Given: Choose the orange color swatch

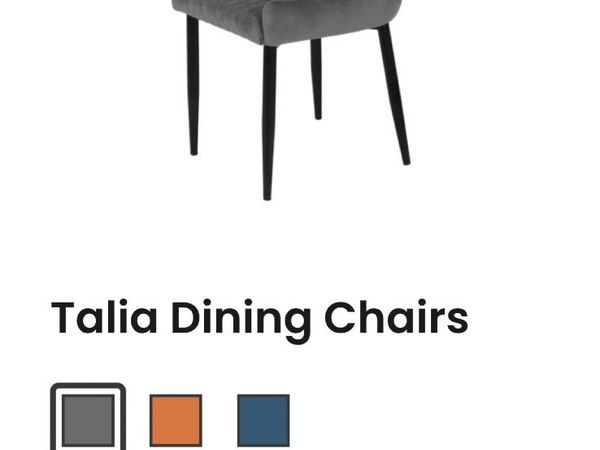Looking at the screenshot, I should click(176, 420).
